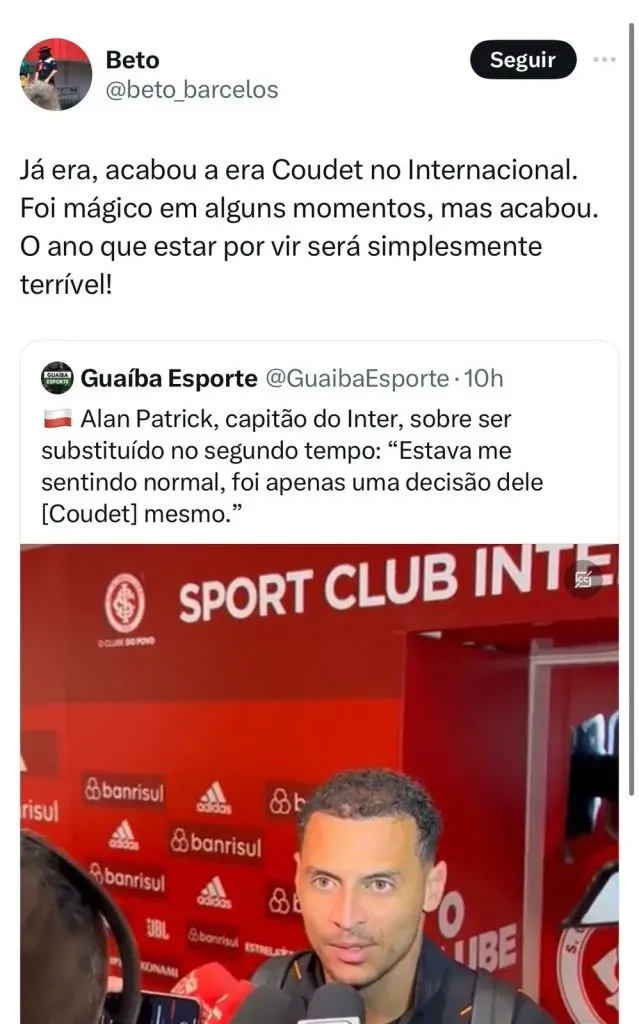
Task: Play the Alan Patrick interview video
Action: (x=319, y=790)
